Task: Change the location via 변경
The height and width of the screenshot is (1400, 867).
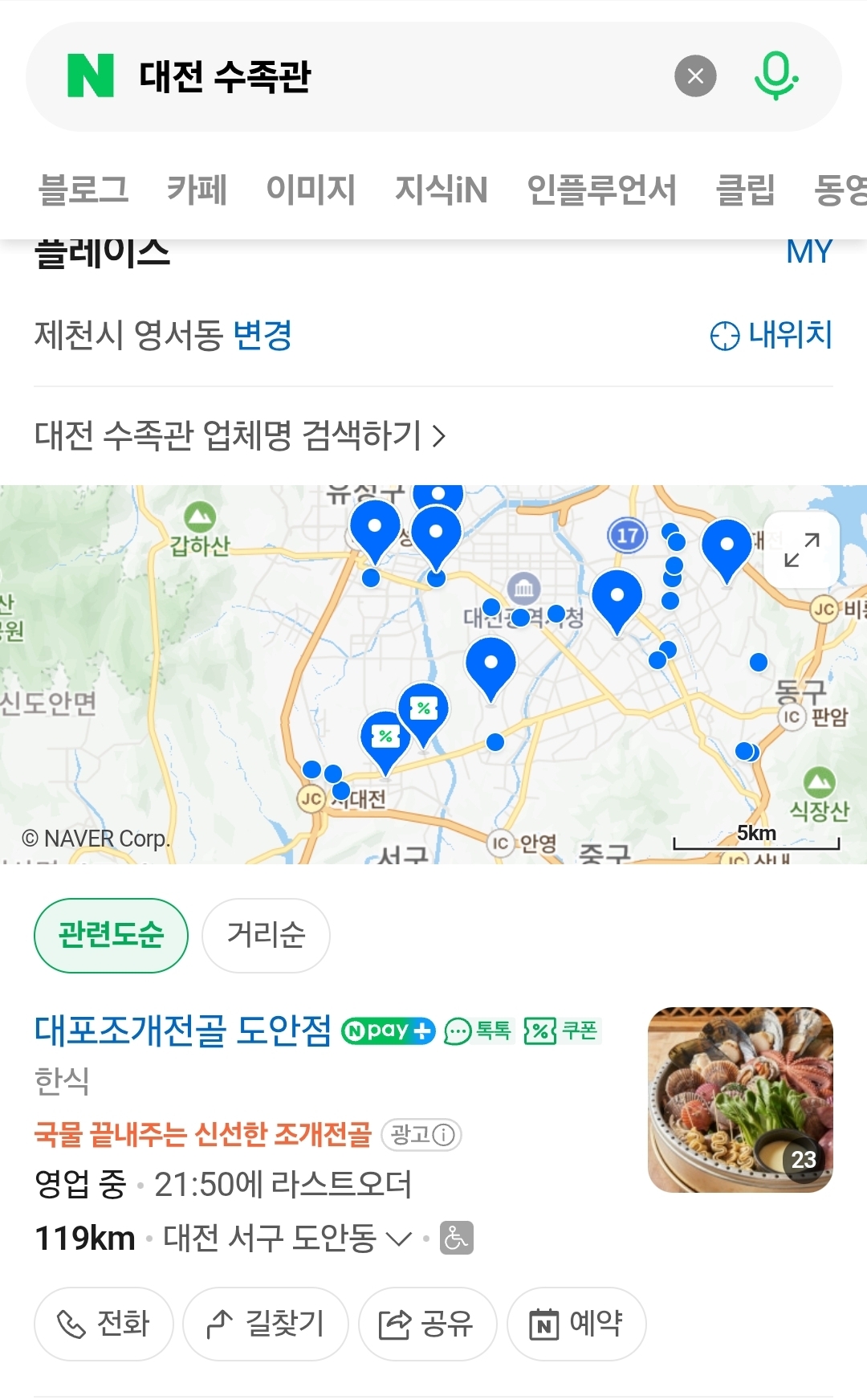Action: pyautogui.click(x=263, y=335)
